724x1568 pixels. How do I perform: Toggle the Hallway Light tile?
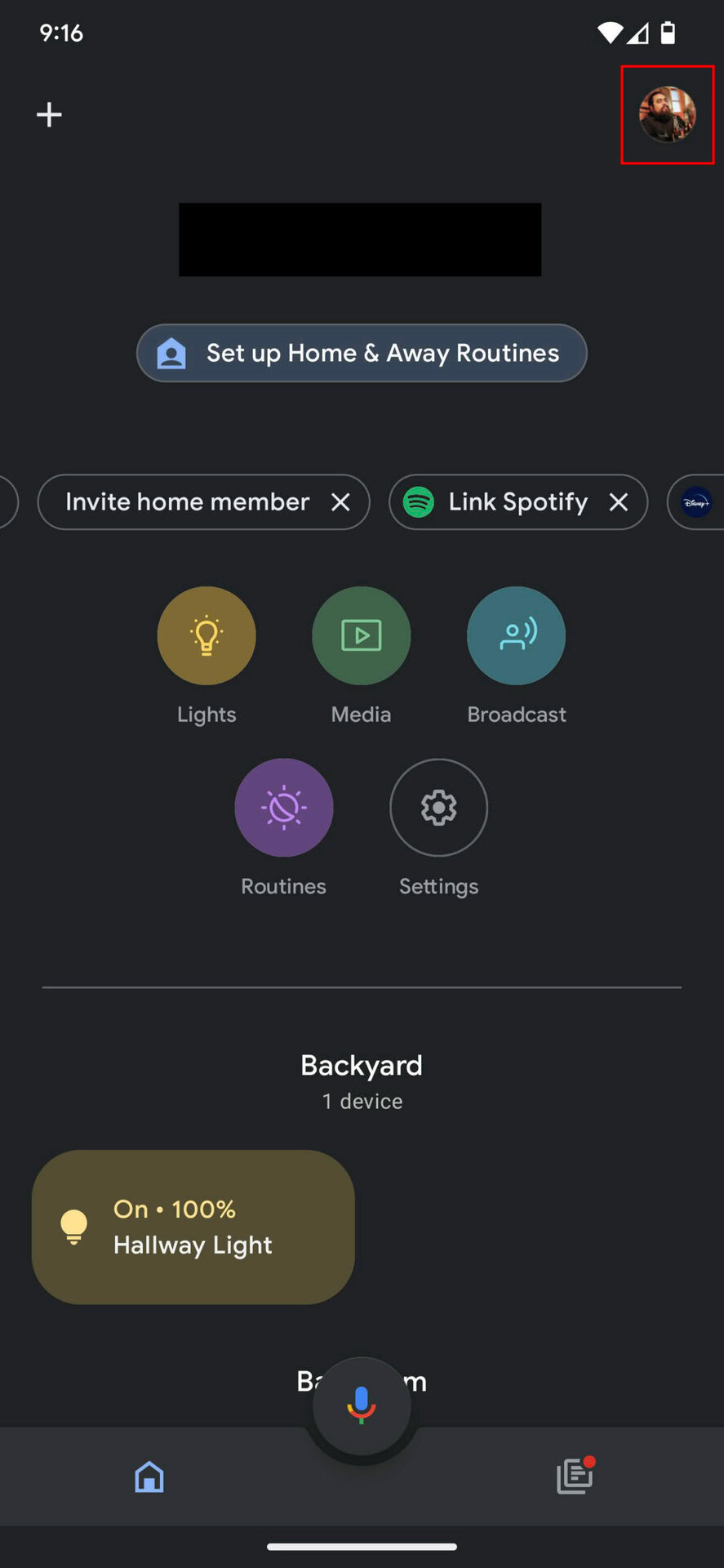(x=193, y=1227)
